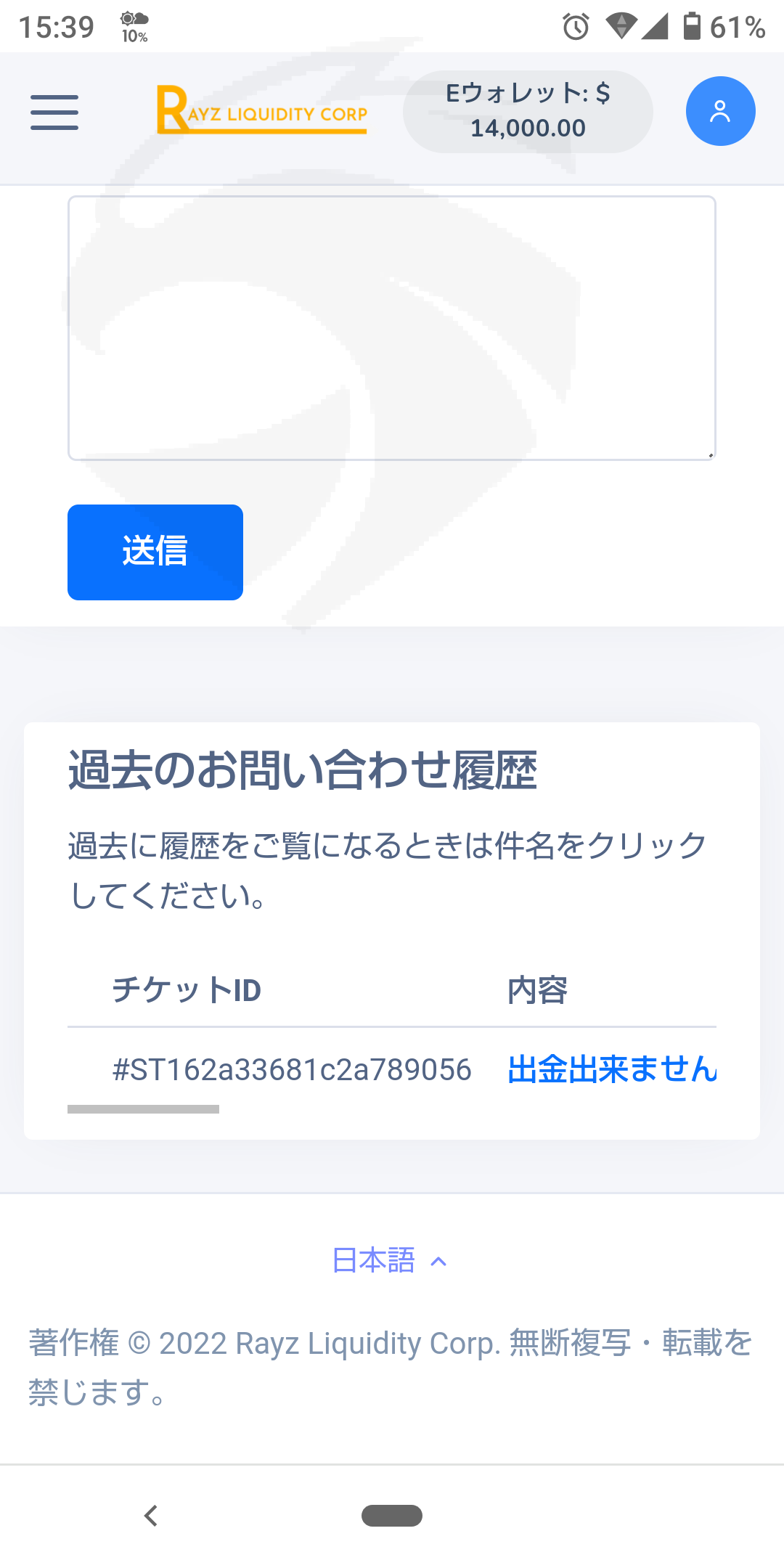
Task: Expand the 日本語 language selector
Action: click(x=390, y=1260)
